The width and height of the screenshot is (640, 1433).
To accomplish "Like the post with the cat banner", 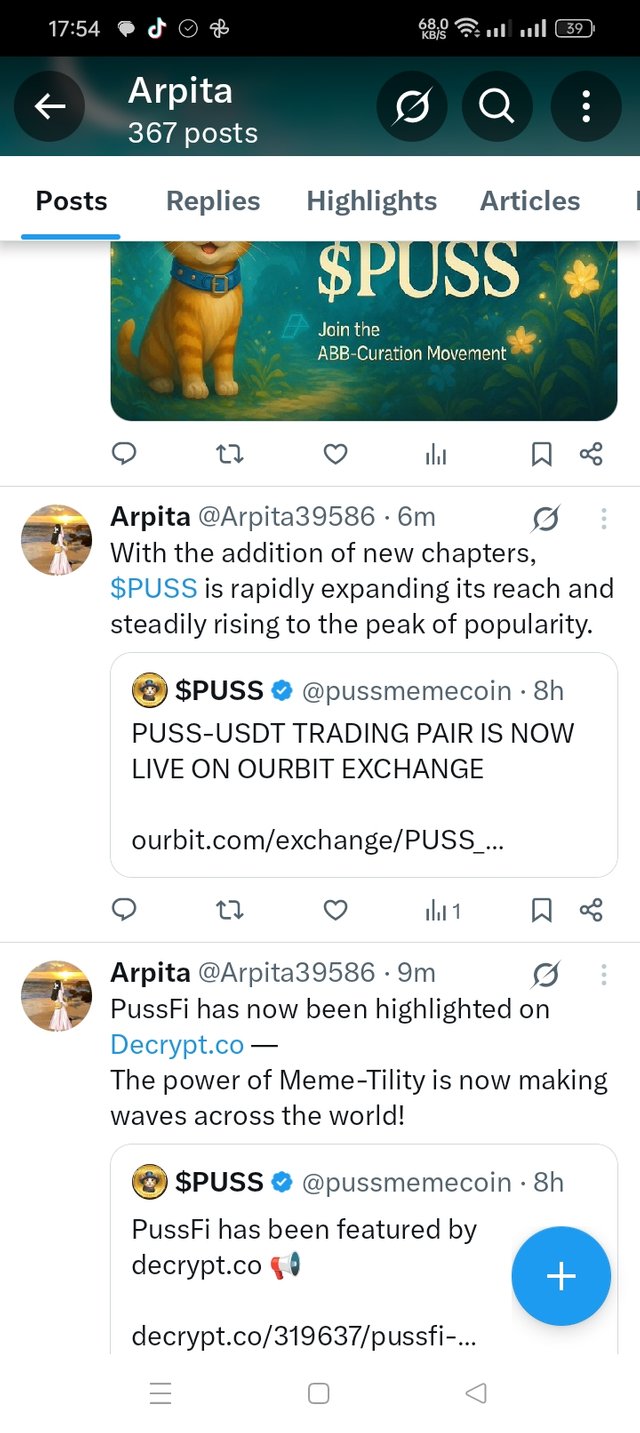I will [x=336, y=455].
